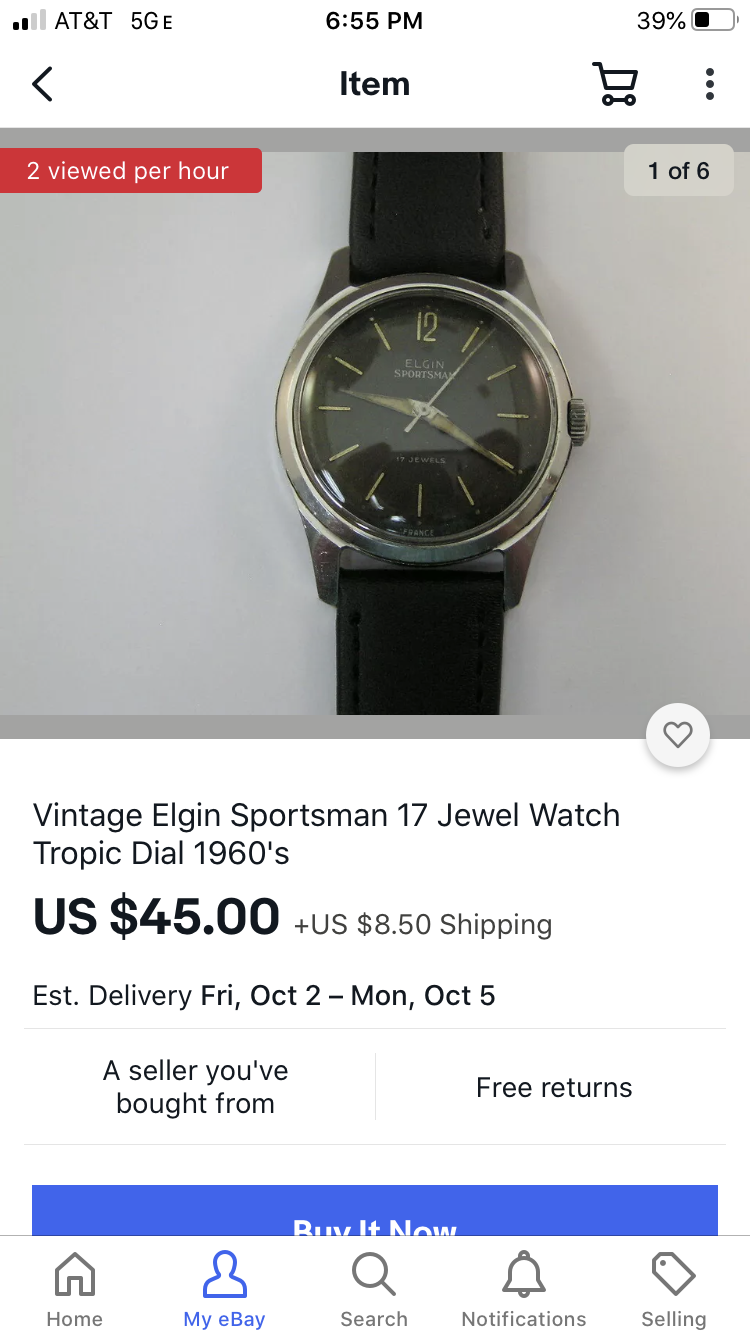Viewport: 750px width, 1334px height.
Task: Open the shopping cart
Action: click(615, 84)
